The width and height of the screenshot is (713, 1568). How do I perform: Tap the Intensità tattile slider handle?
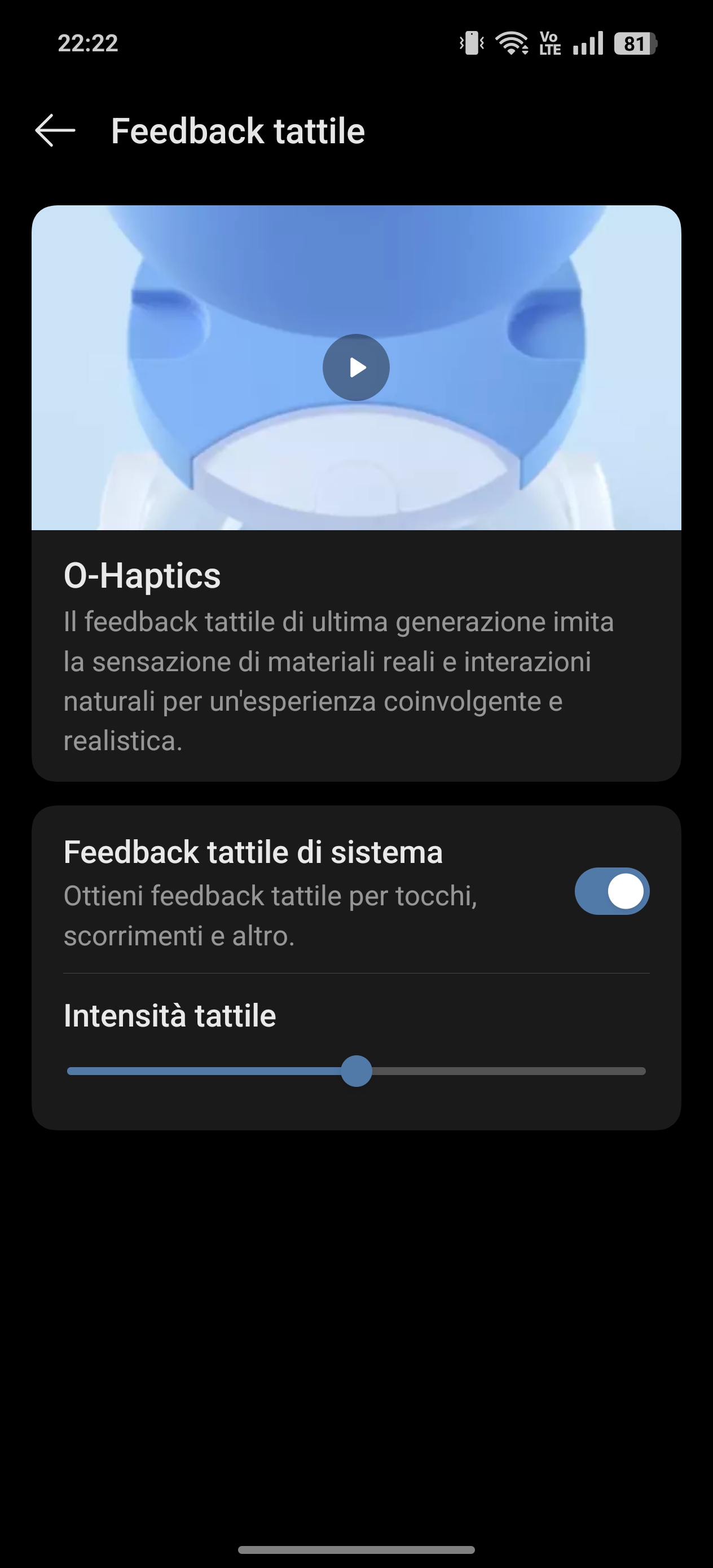[x=356, y=1071]
